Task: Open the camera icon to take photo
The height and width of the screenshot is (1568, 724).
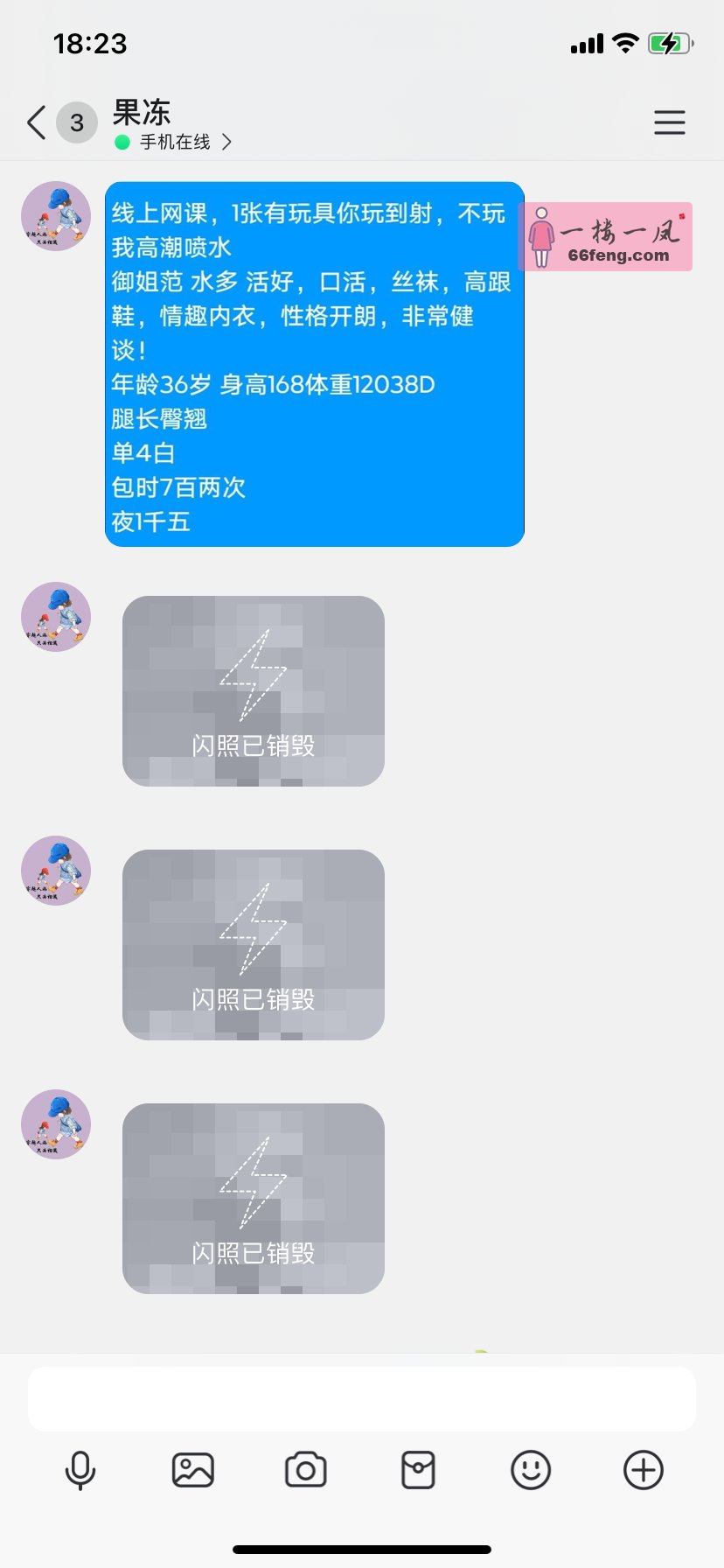Action: click(305, 1470)
